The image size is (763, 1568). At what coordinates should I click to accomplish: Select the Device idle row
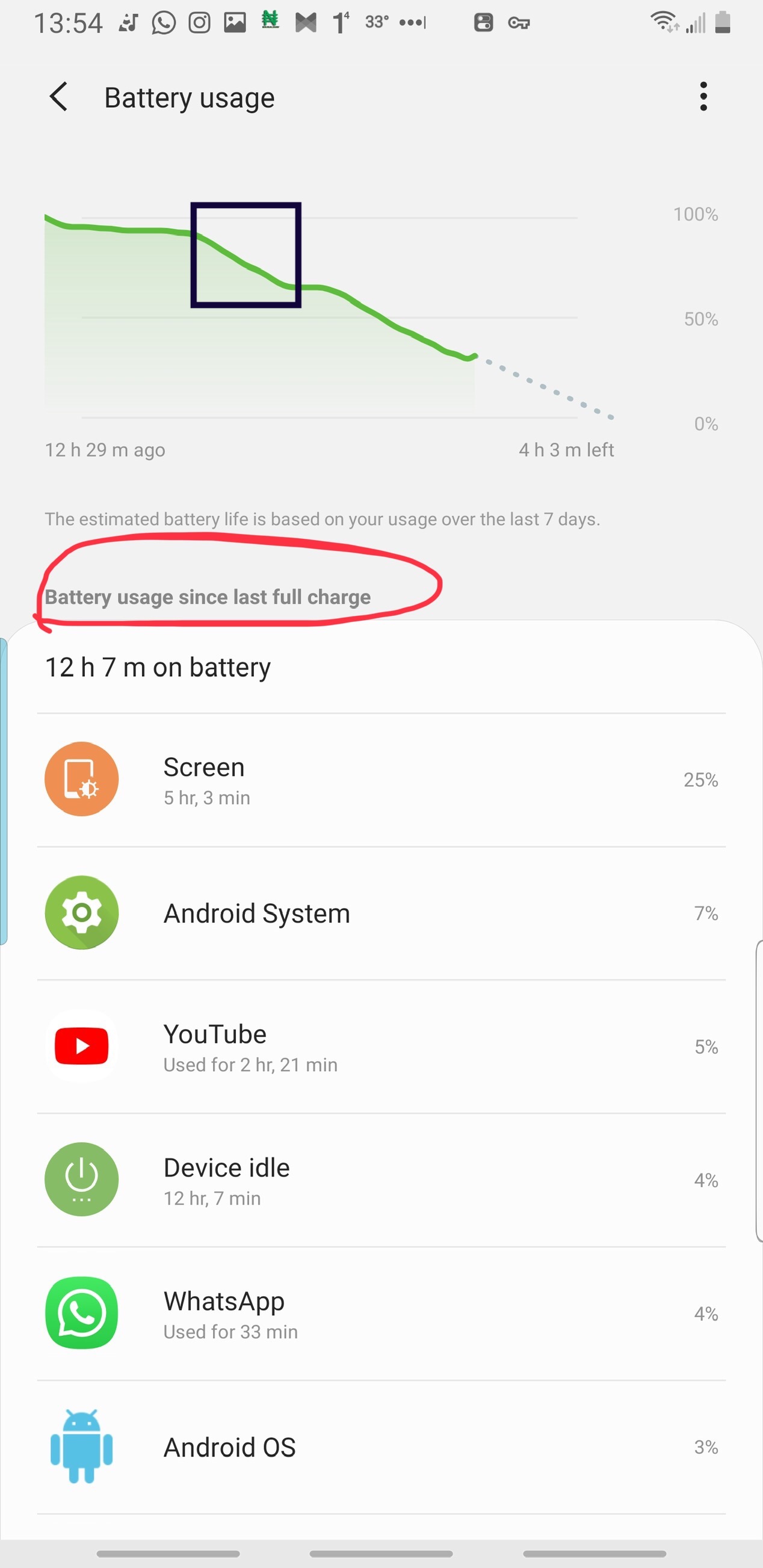pos(381,1180)
